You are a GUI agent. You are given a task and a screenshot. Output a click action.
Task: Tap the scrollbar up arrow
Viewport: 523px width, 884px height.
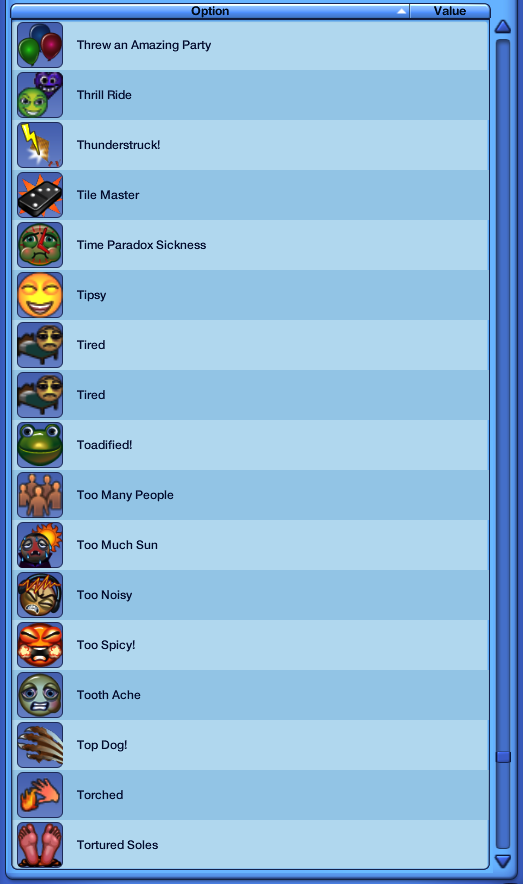[503, 26]
